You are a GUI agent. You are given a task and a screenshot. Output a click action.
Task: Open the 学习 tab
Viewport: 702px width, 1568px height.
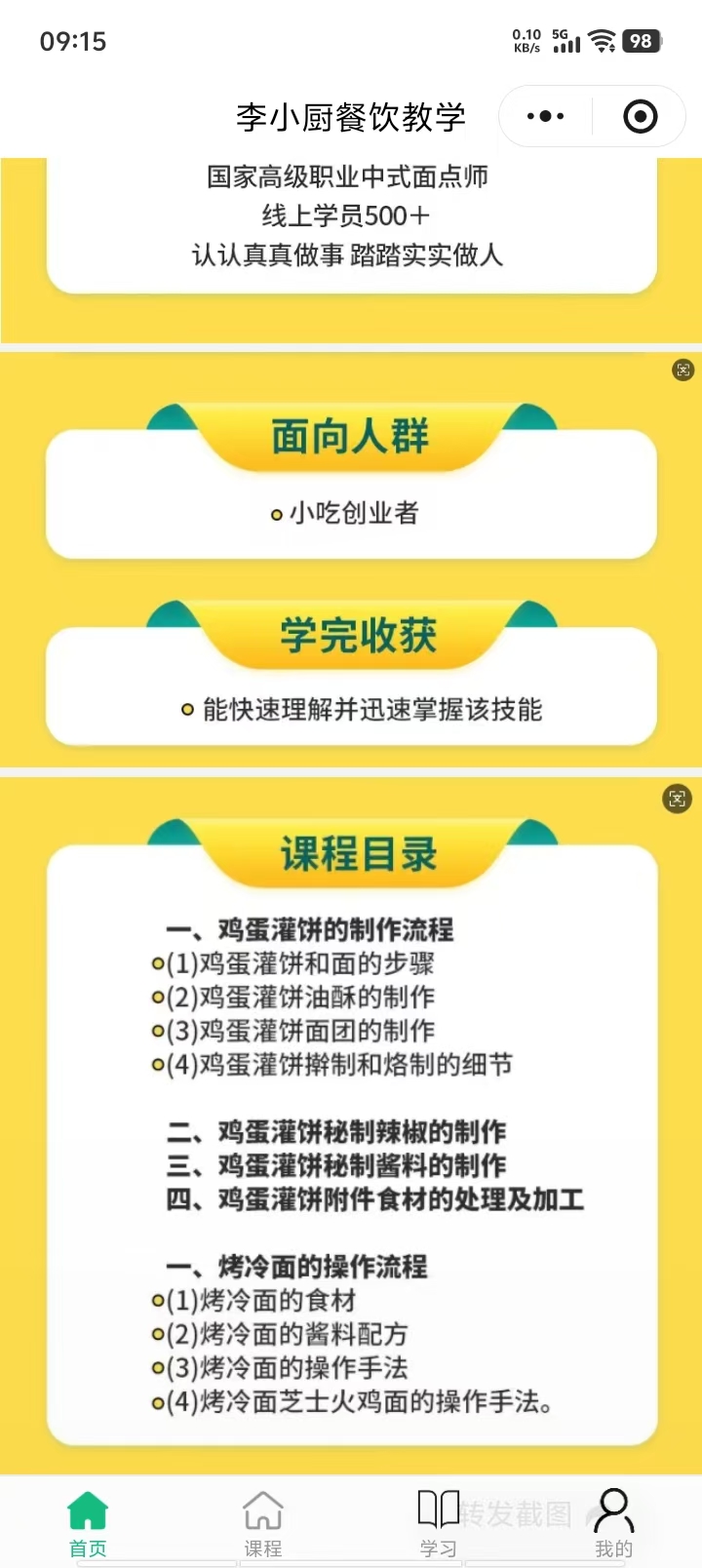click(x=439, y=1523)
